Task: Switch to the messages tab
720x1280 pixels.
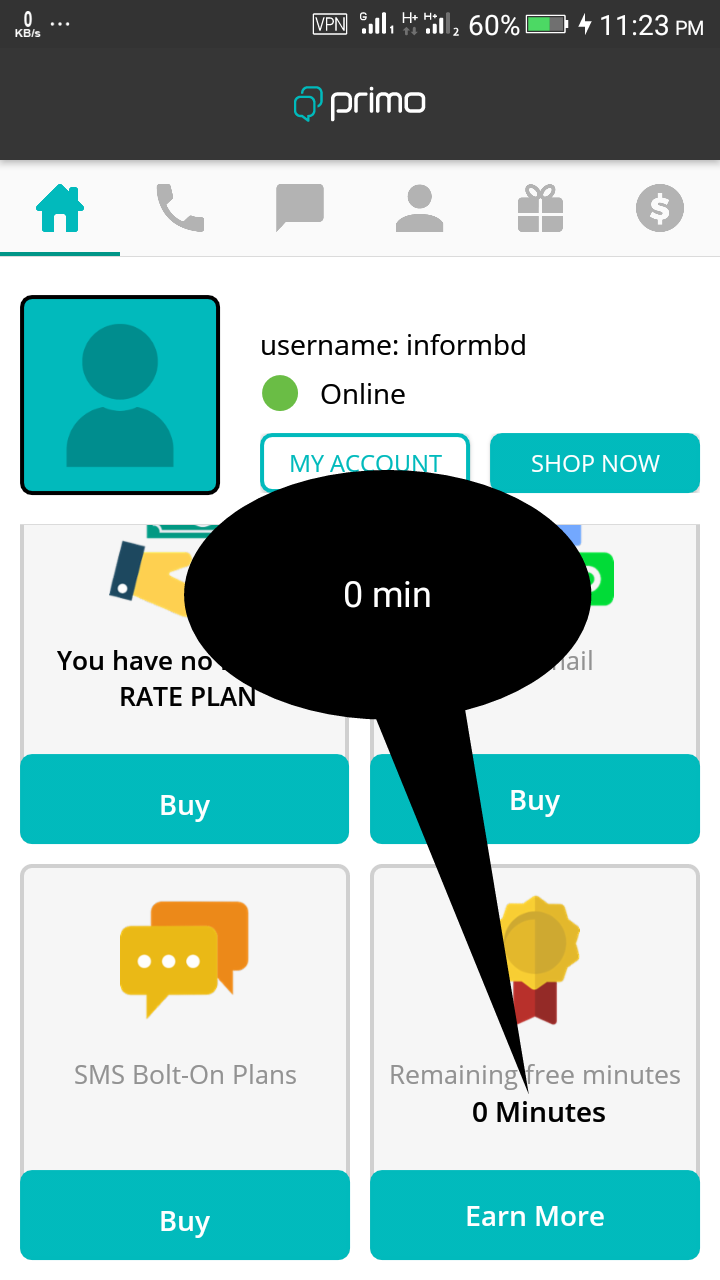Action: [x=300, y=209]
